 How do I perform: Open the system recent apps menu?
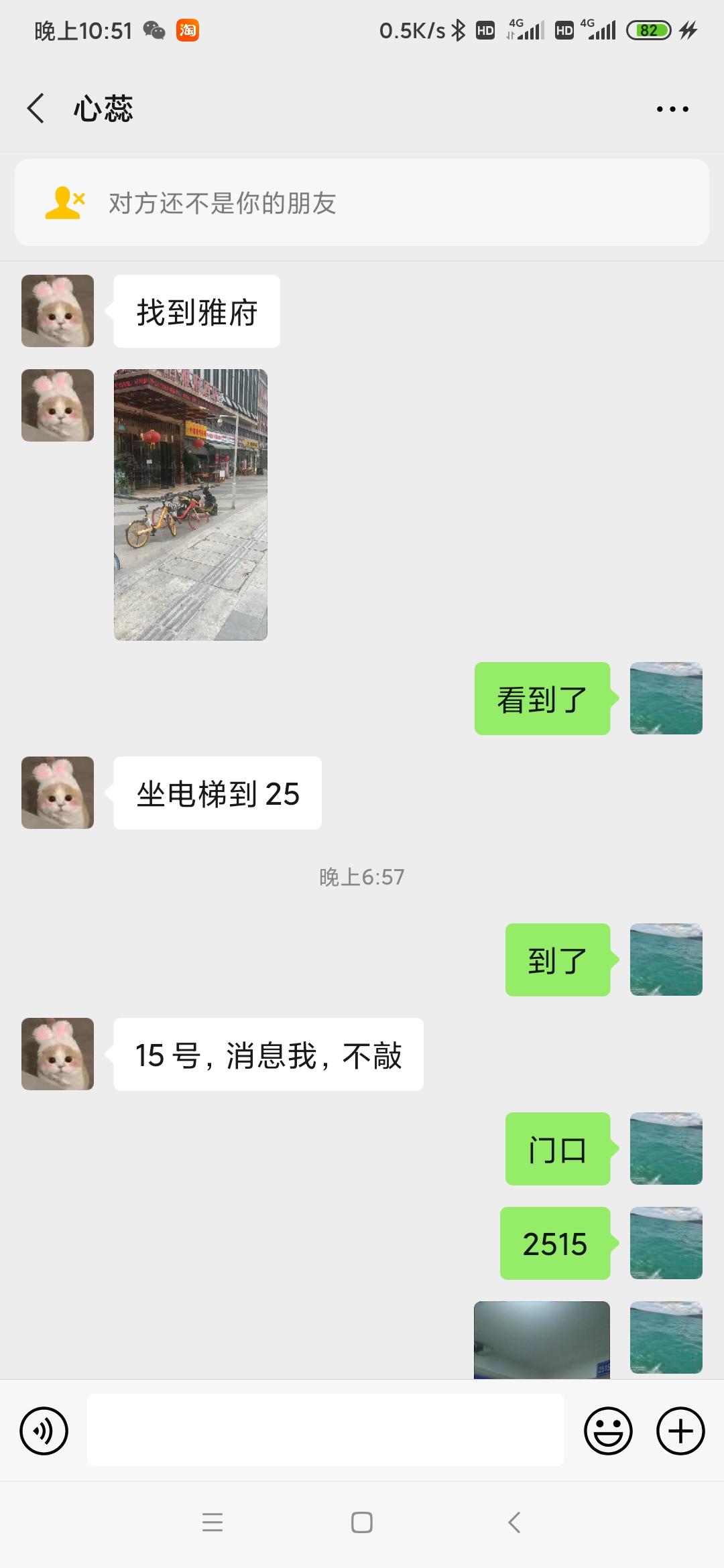pyautogui.click(x=213, y=1522)
